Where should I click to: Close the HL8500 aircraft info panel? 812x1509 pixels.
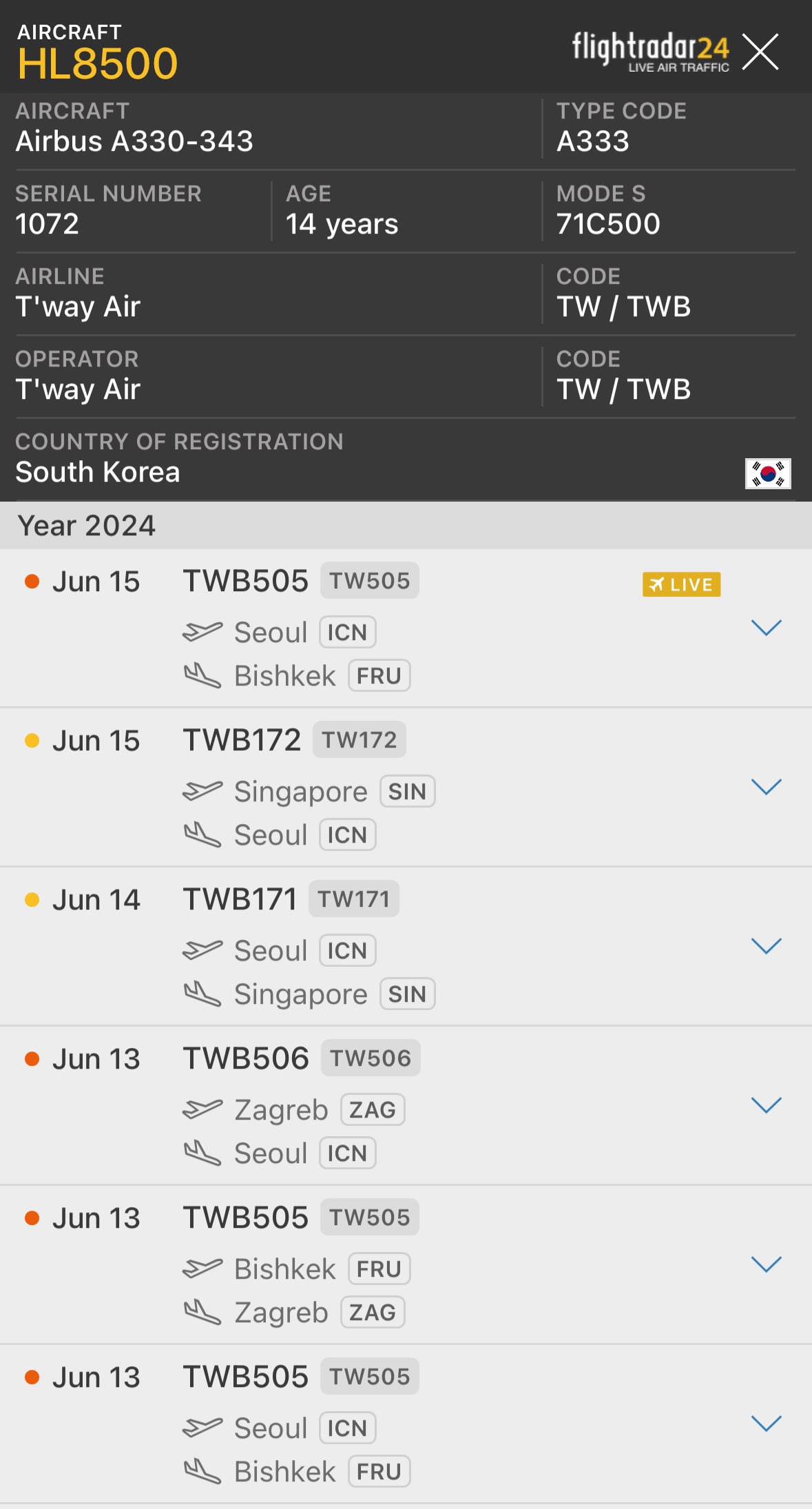[x=760, y=52]
